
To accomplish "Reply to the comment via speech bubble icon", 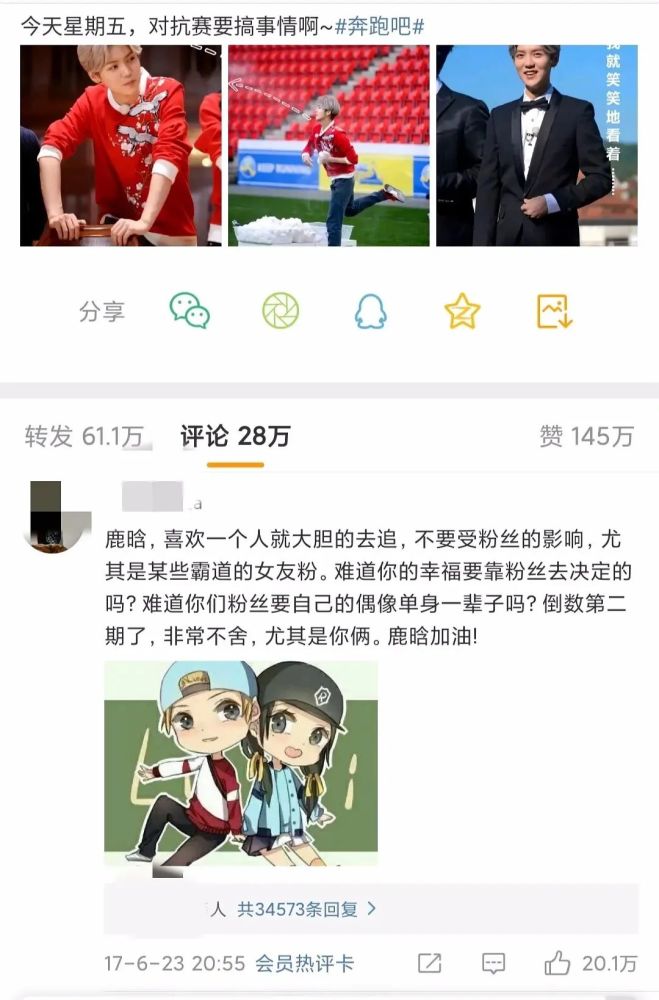I will [493, 964].
